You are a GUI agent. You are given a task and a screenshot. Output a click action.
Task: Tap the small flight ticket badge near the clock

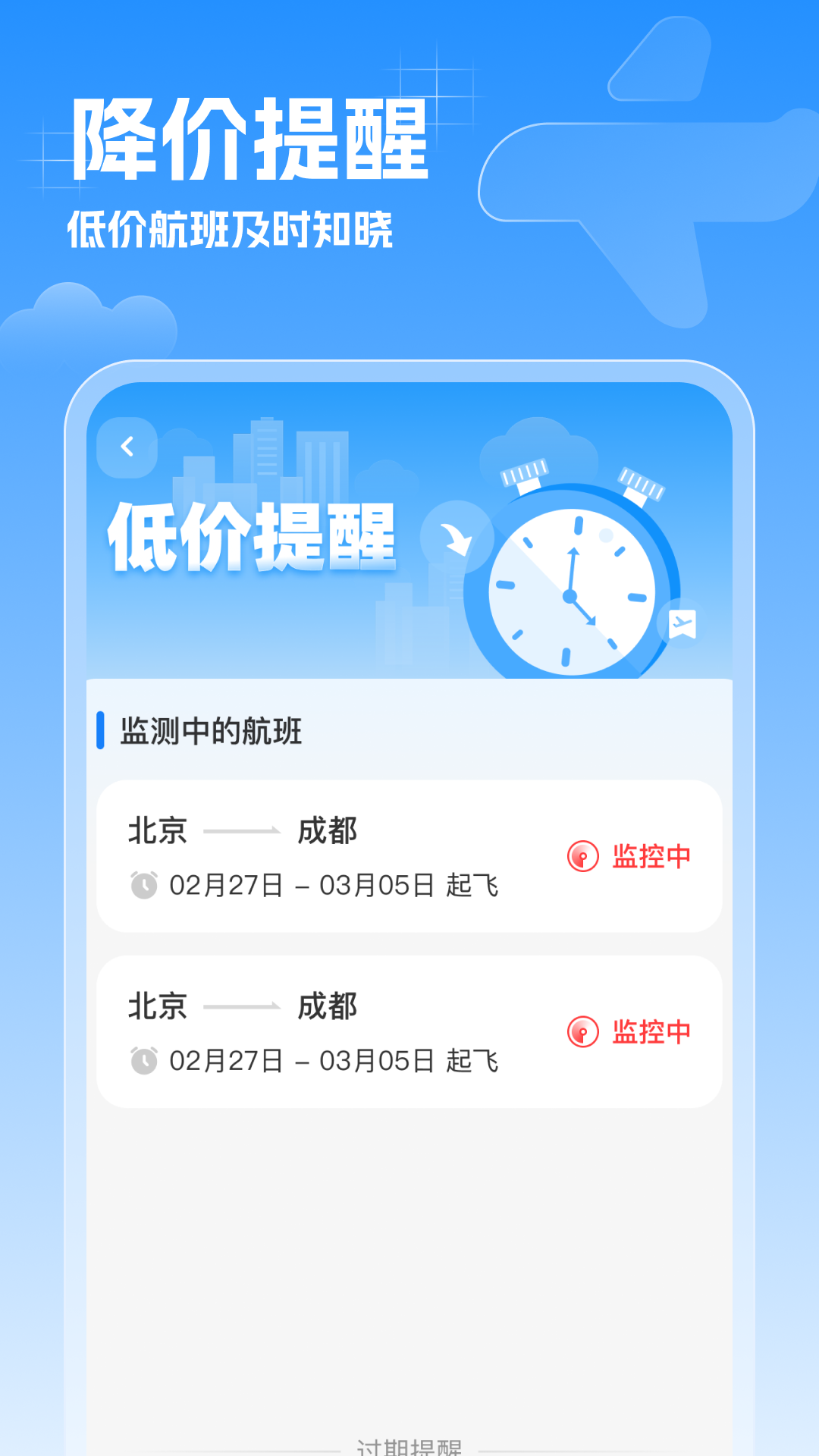coord(682,623)
